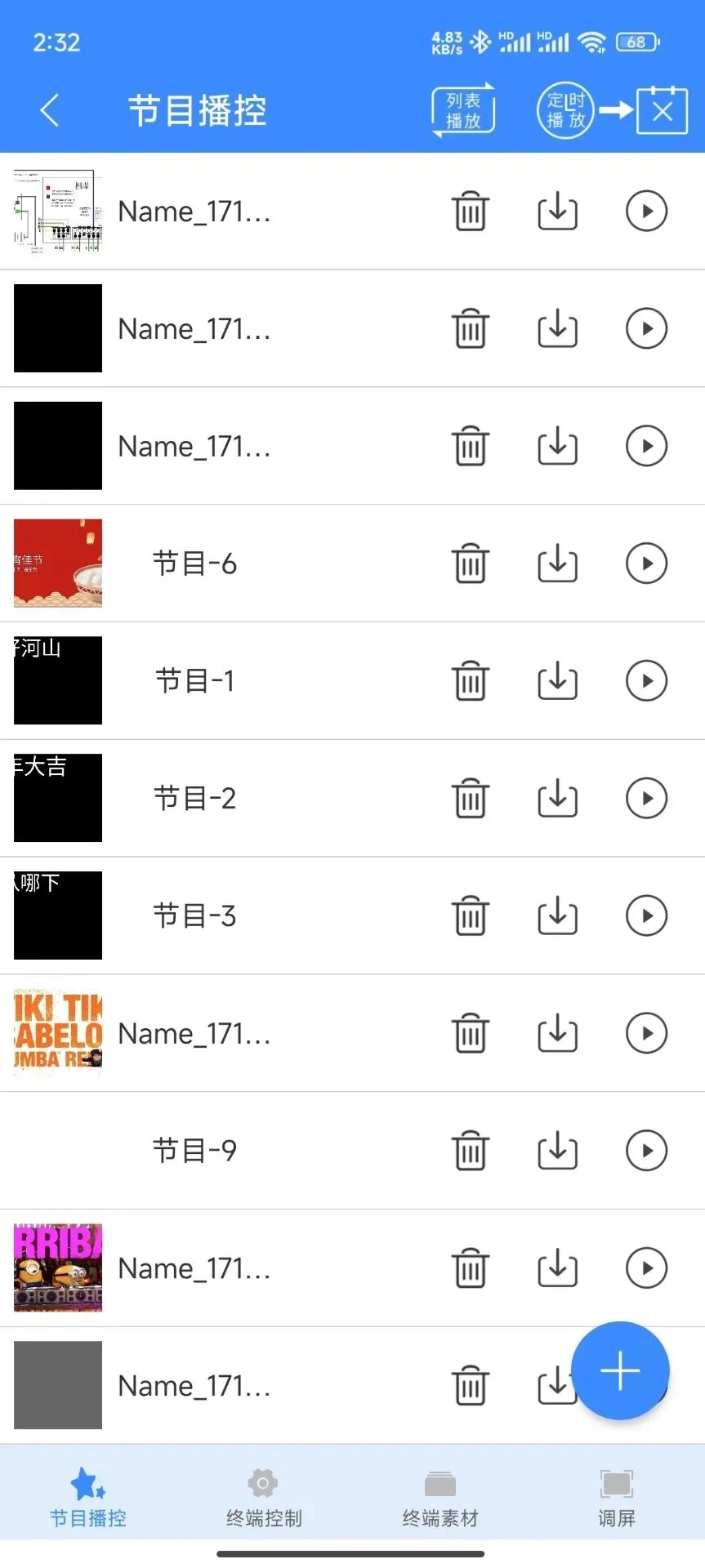The height and width of the screenshot is (1568, 705).
Task: Download the TIKI TIKI themed program
Action: point(556,1033)
